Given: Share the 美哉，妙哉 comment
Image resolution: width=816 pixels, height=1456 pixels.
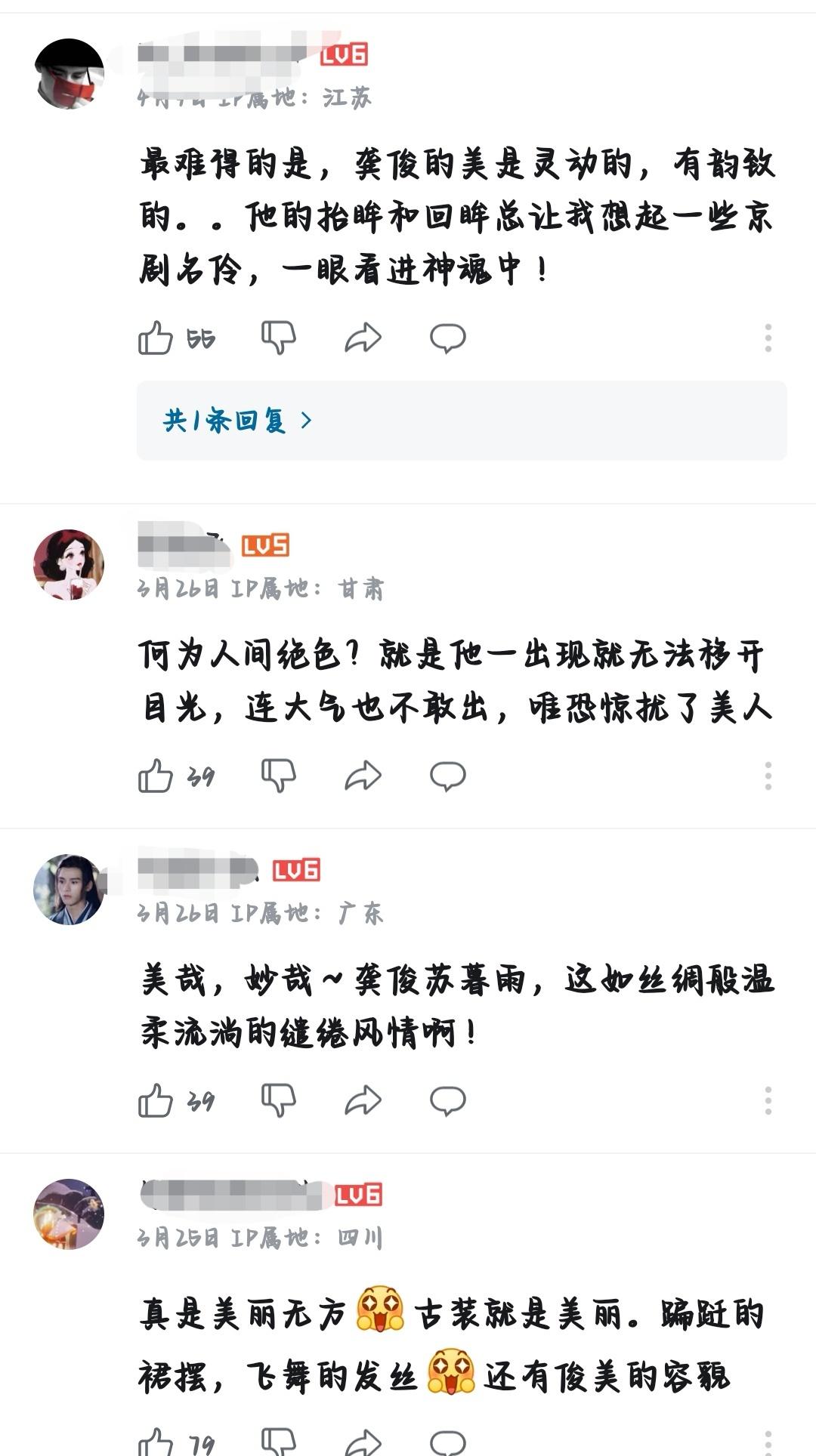Looking at the screenshot, I should coord(363,1100).
